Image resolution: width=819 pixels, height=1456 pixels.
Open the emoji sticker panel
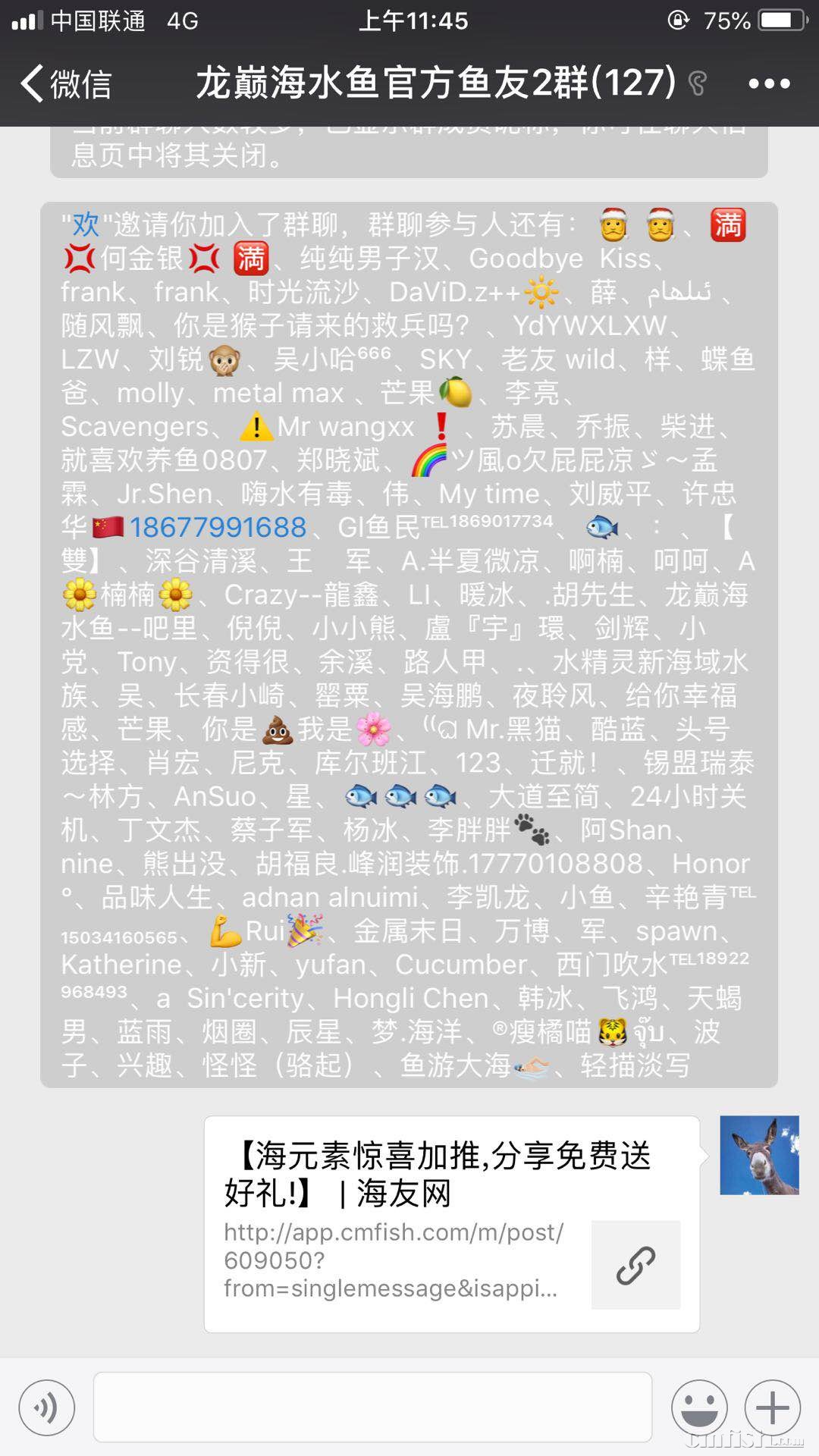tap(698, 1408)
